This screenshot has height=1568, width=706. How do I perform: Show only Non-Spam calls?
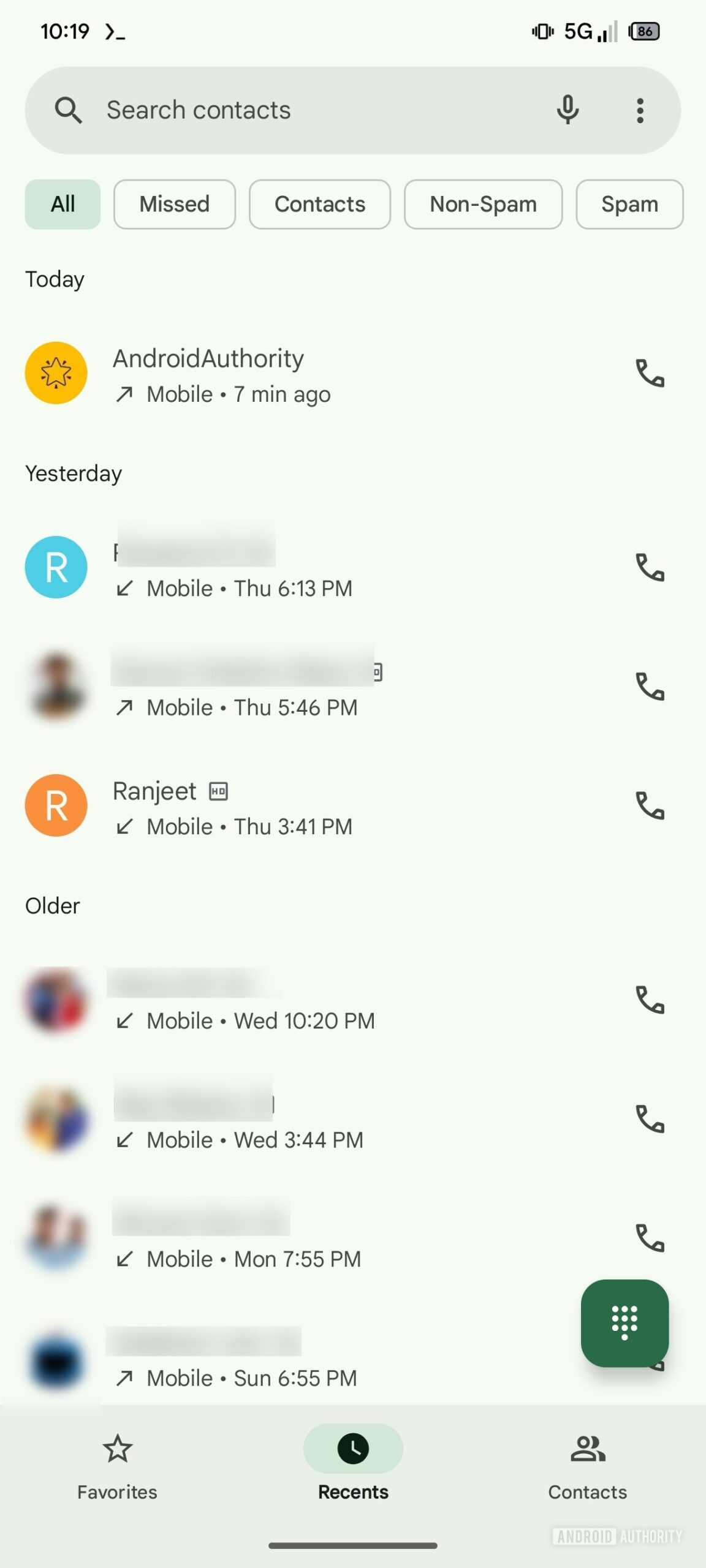(x=483, y=204)
